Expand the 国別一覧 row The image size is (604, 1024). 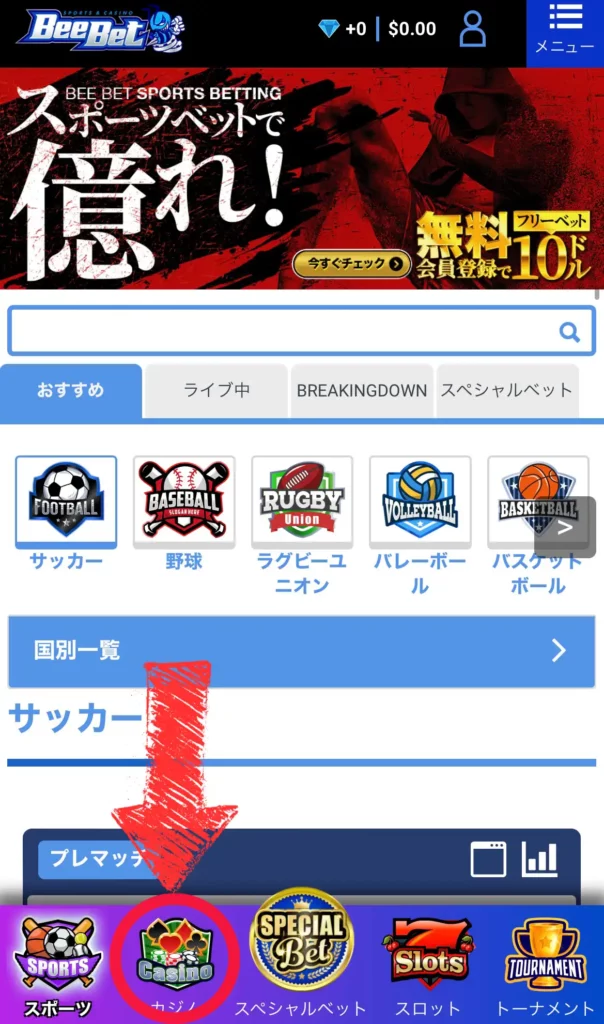(301, 651)
